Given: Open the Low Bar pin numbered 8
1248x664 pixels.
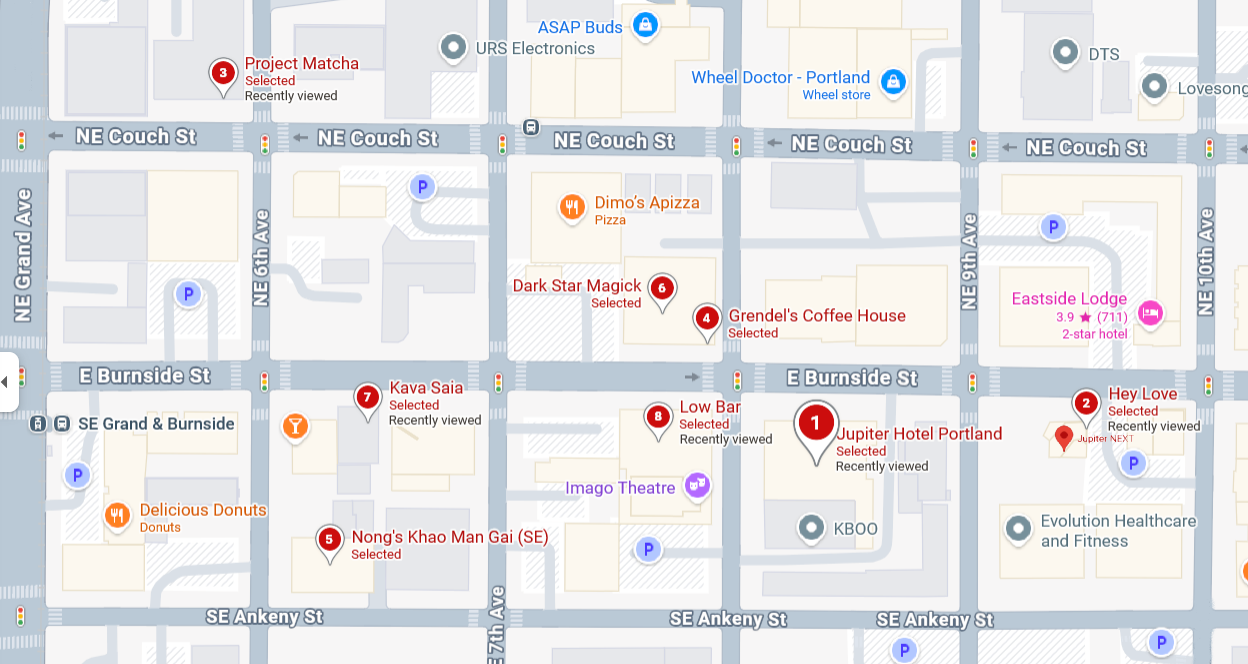Looking at the screenshot, I should click(657, 417).
